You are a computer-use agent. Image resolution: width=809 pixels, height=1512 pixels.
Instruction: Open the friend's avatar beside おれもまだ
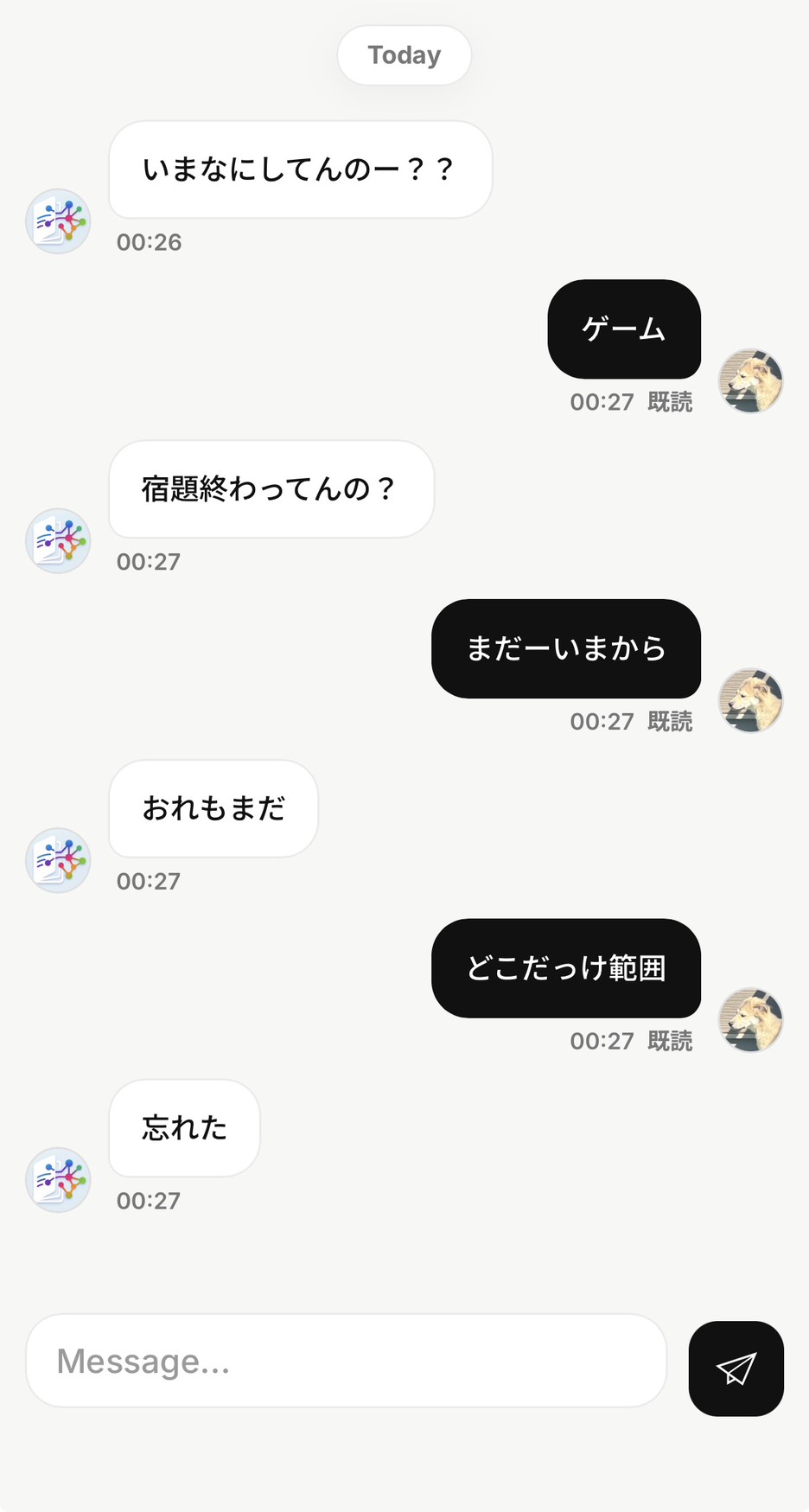57,861
